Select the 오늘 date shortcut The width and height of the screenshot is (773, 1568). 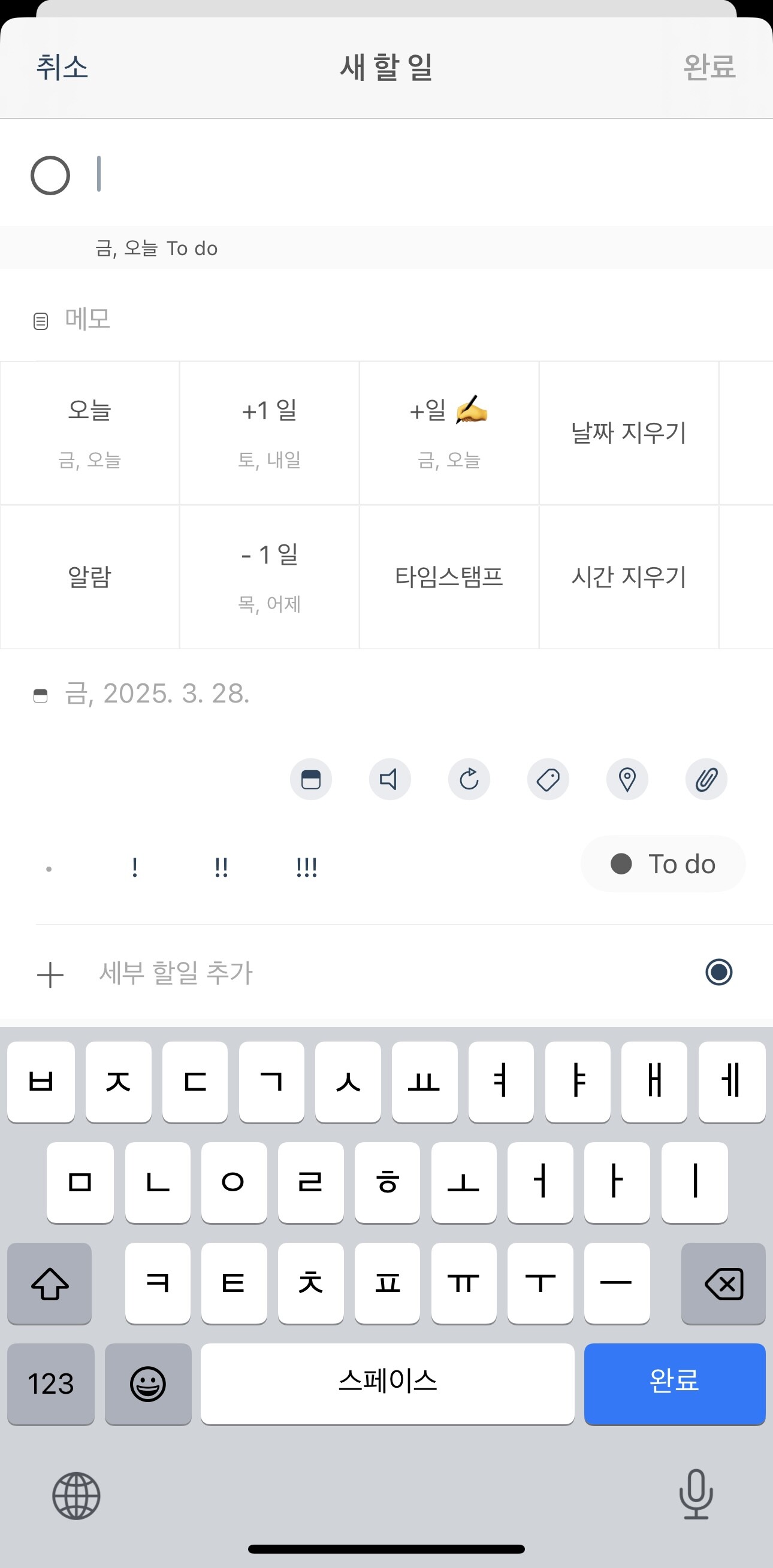(x=89, y=433)
